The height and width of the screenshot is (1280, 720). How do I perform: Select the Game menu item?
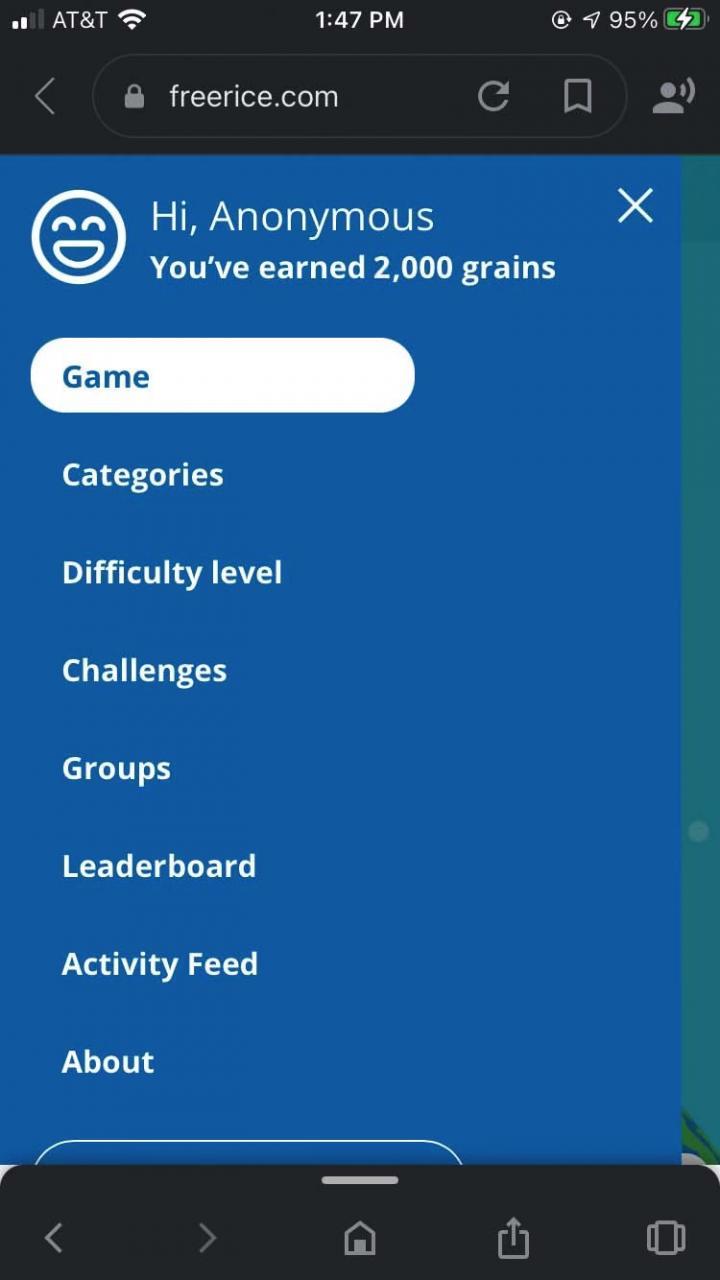[222, 376]
